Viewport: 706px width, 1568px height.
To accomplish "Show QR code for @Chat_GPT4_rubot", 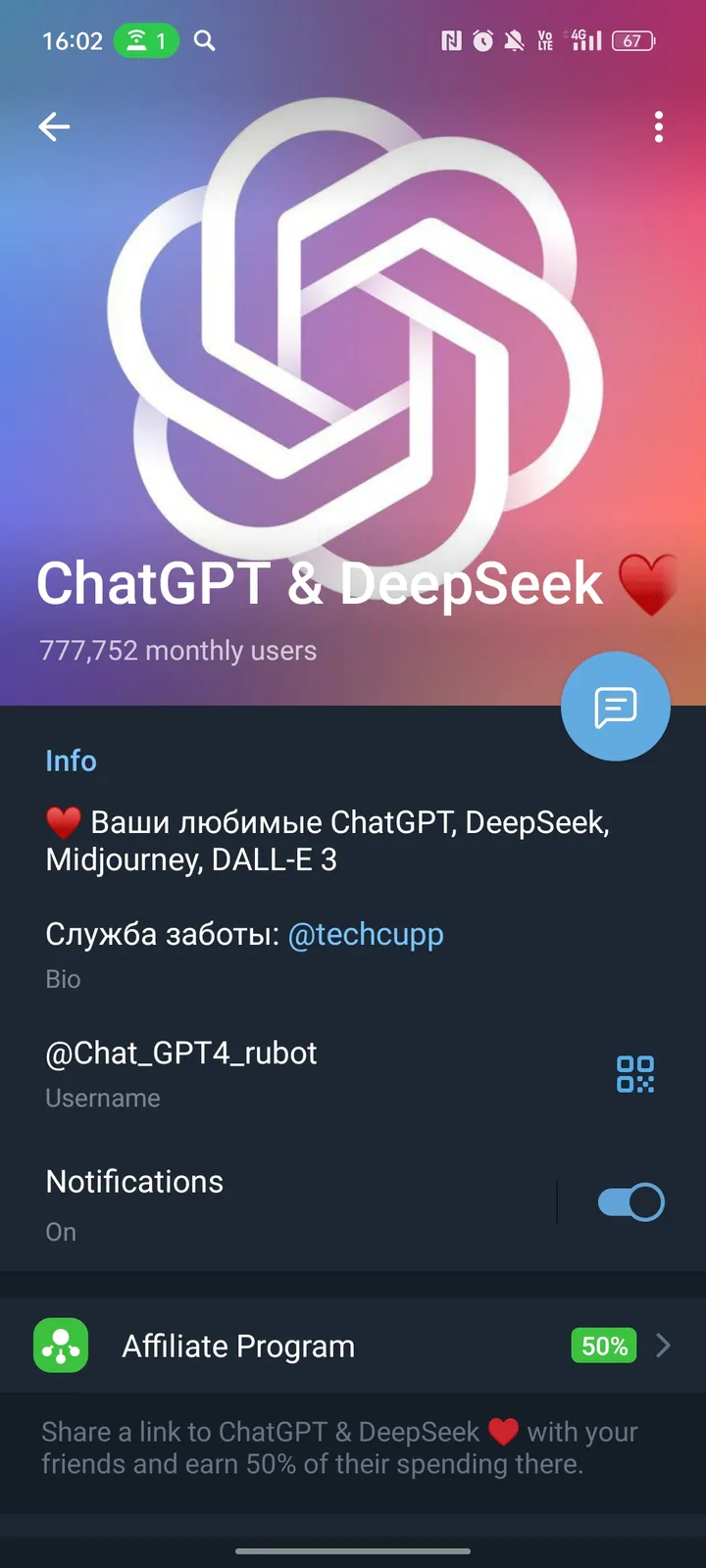I will tap(635, 1074).
